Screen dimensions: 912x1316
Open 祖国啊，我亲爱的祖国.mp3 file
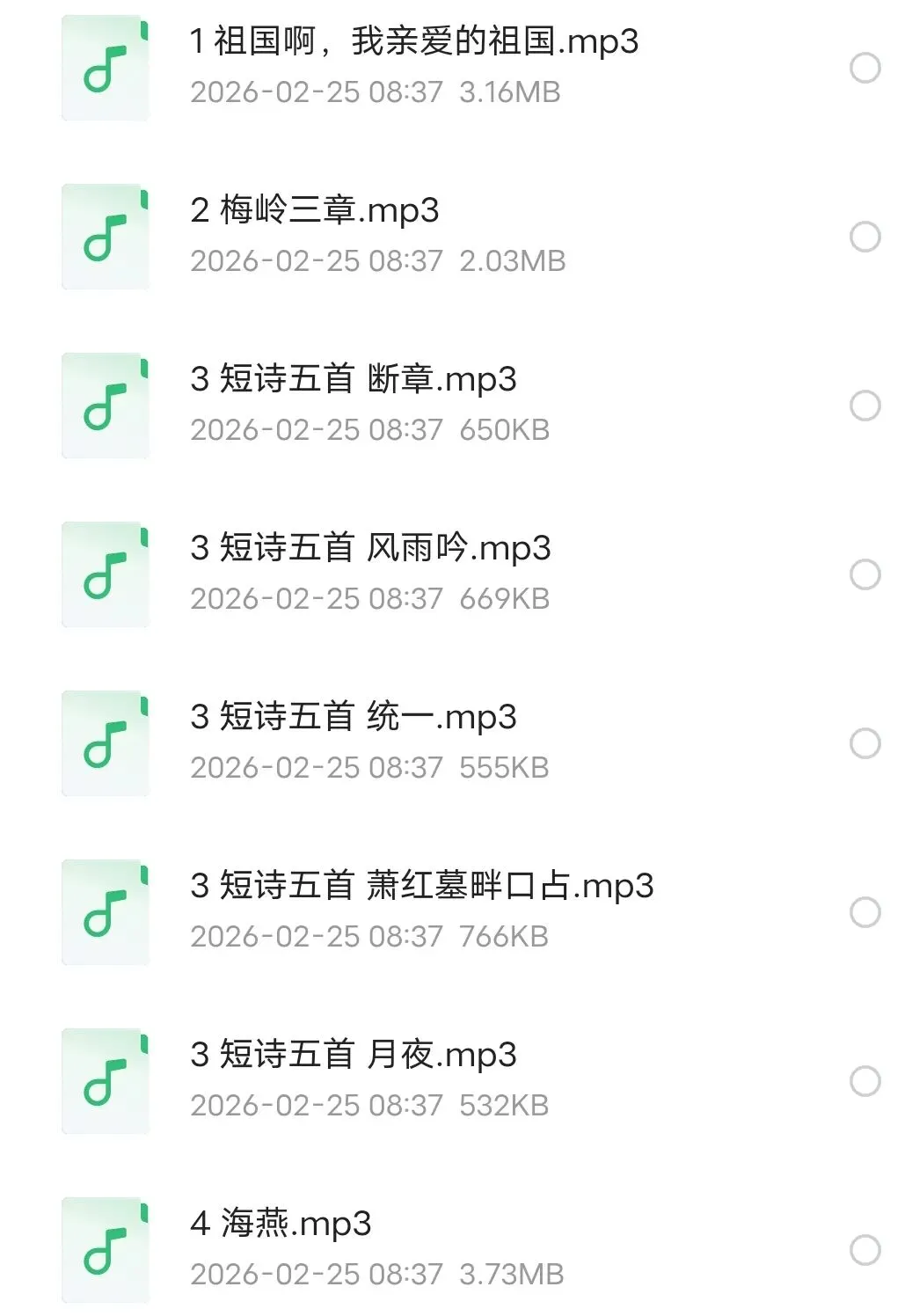tap(413, 42)
